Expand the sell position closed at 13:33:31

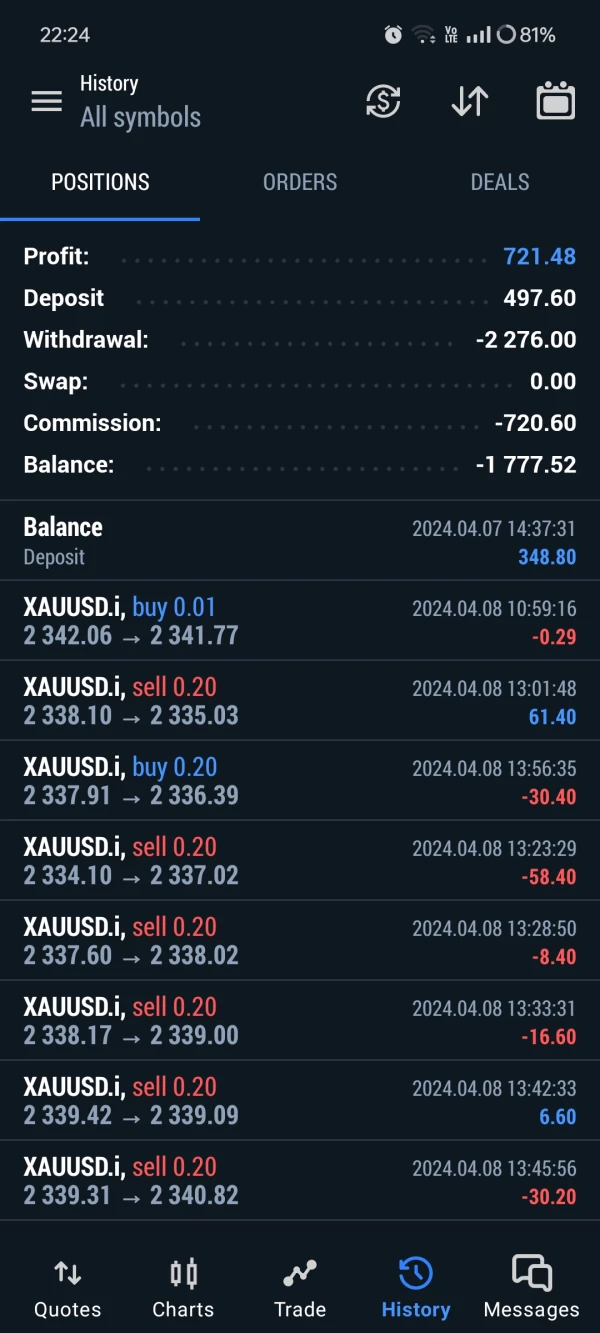pyautogui.click(x=300, y=1021)
